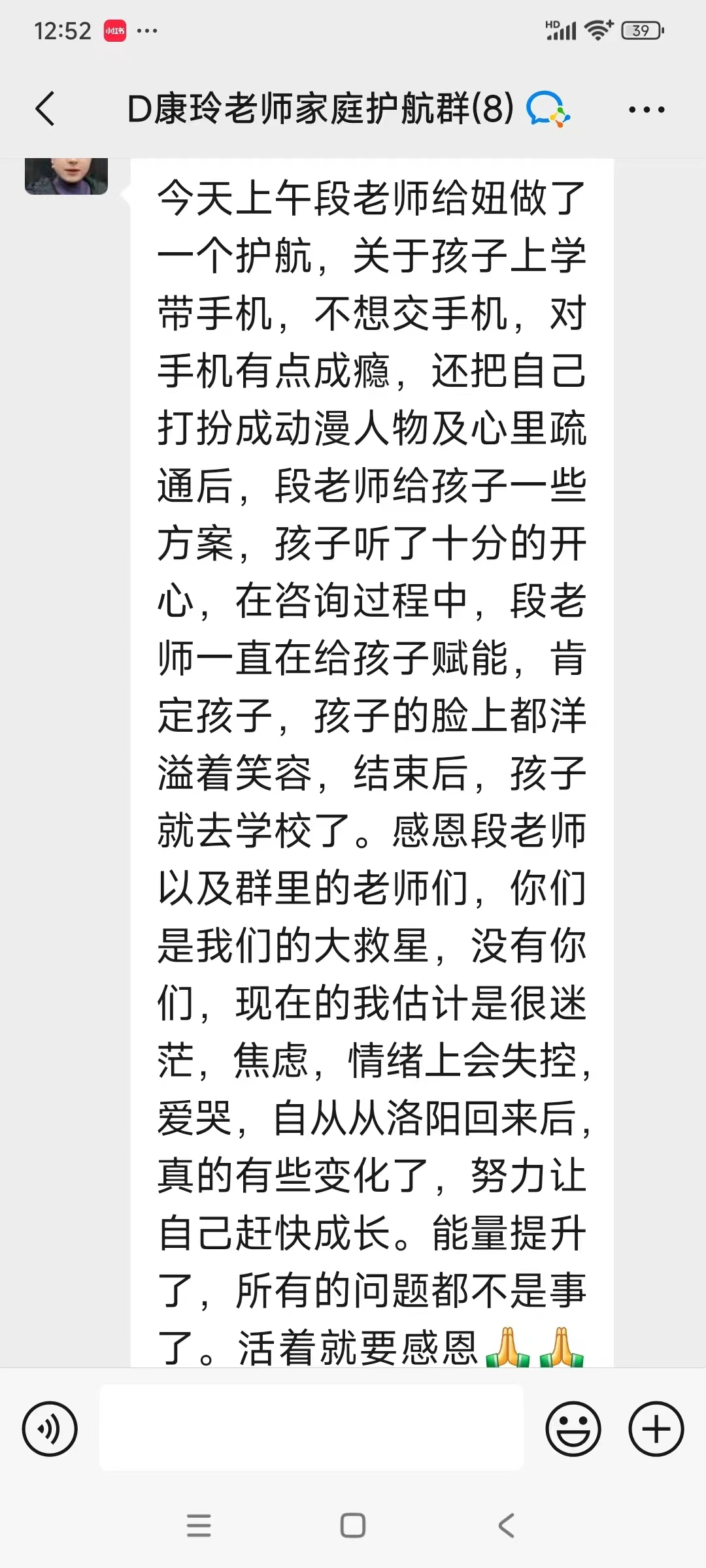Open the plus attachments menu
The image size is (706, 1568).
coord(656,1429)
